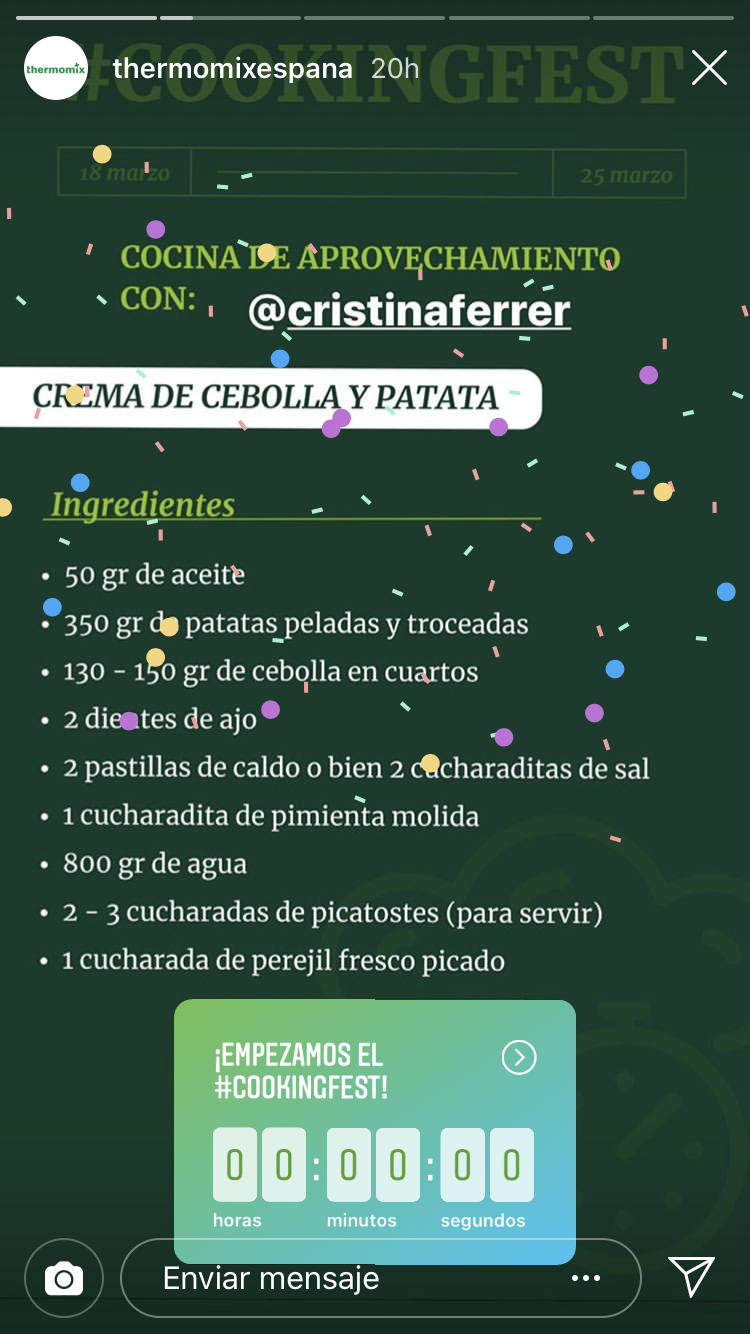Open the thermomixespana username link
This screenshot has width=750, height=1334.
(x=233, y=68)
